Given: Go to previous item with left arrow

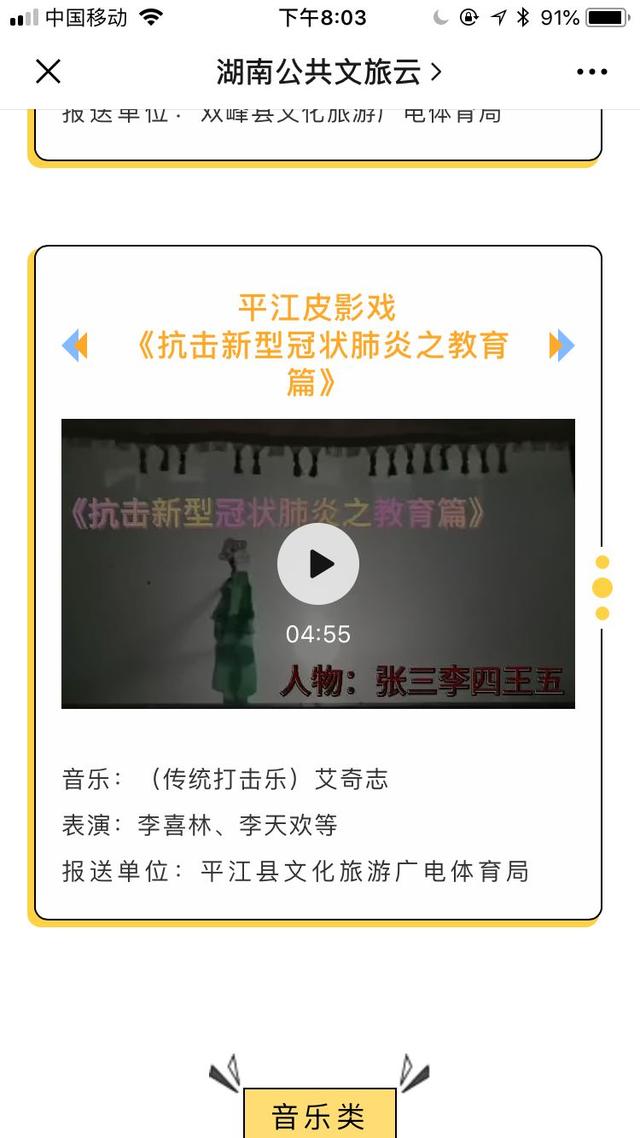Looking at the screenshot, I should pyautogui.click(x=75, y=345).
